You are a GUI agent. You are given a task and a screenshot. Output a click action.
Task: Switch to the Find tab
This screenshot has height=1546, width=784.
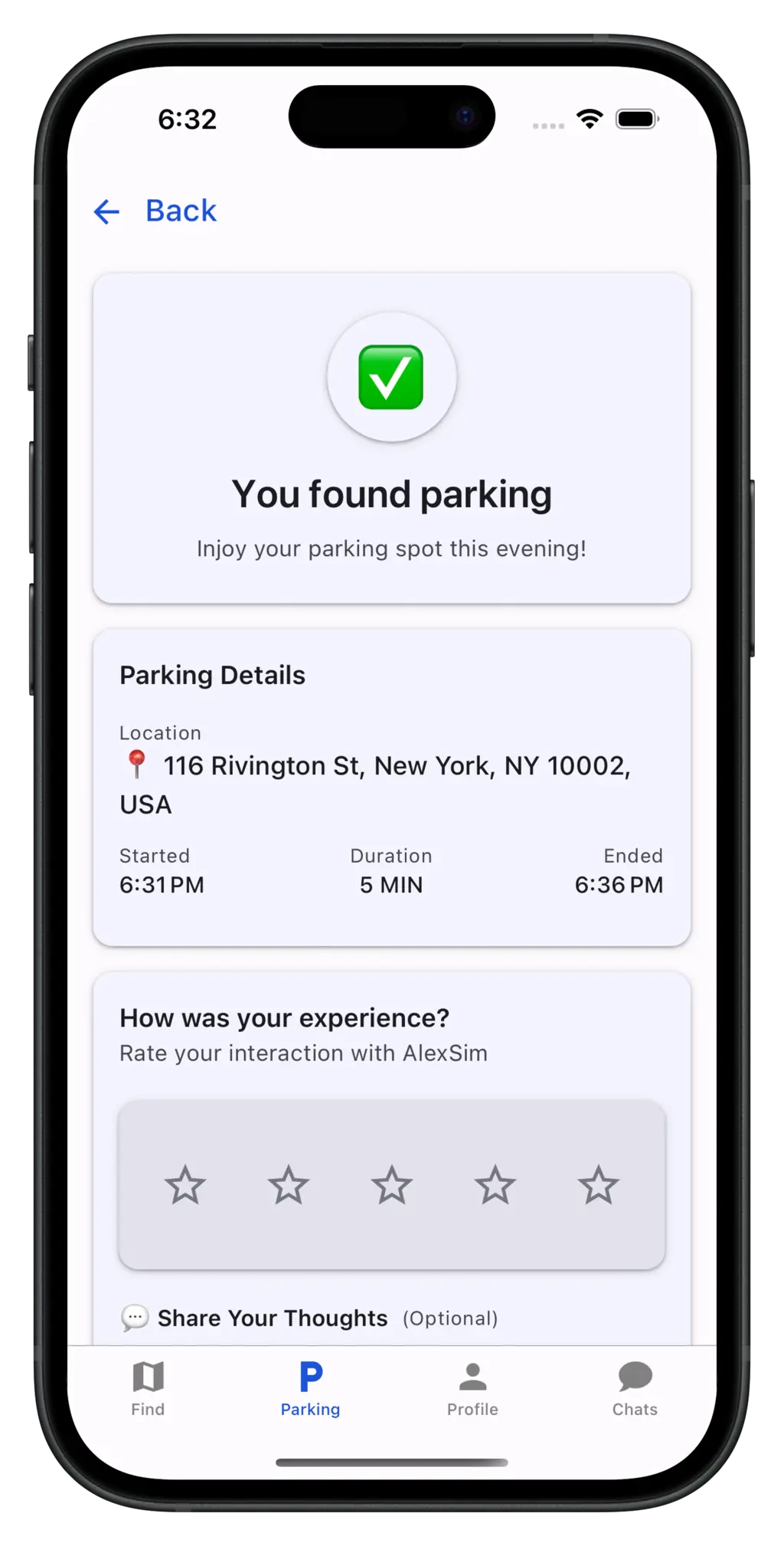(x=148, y=1389)
